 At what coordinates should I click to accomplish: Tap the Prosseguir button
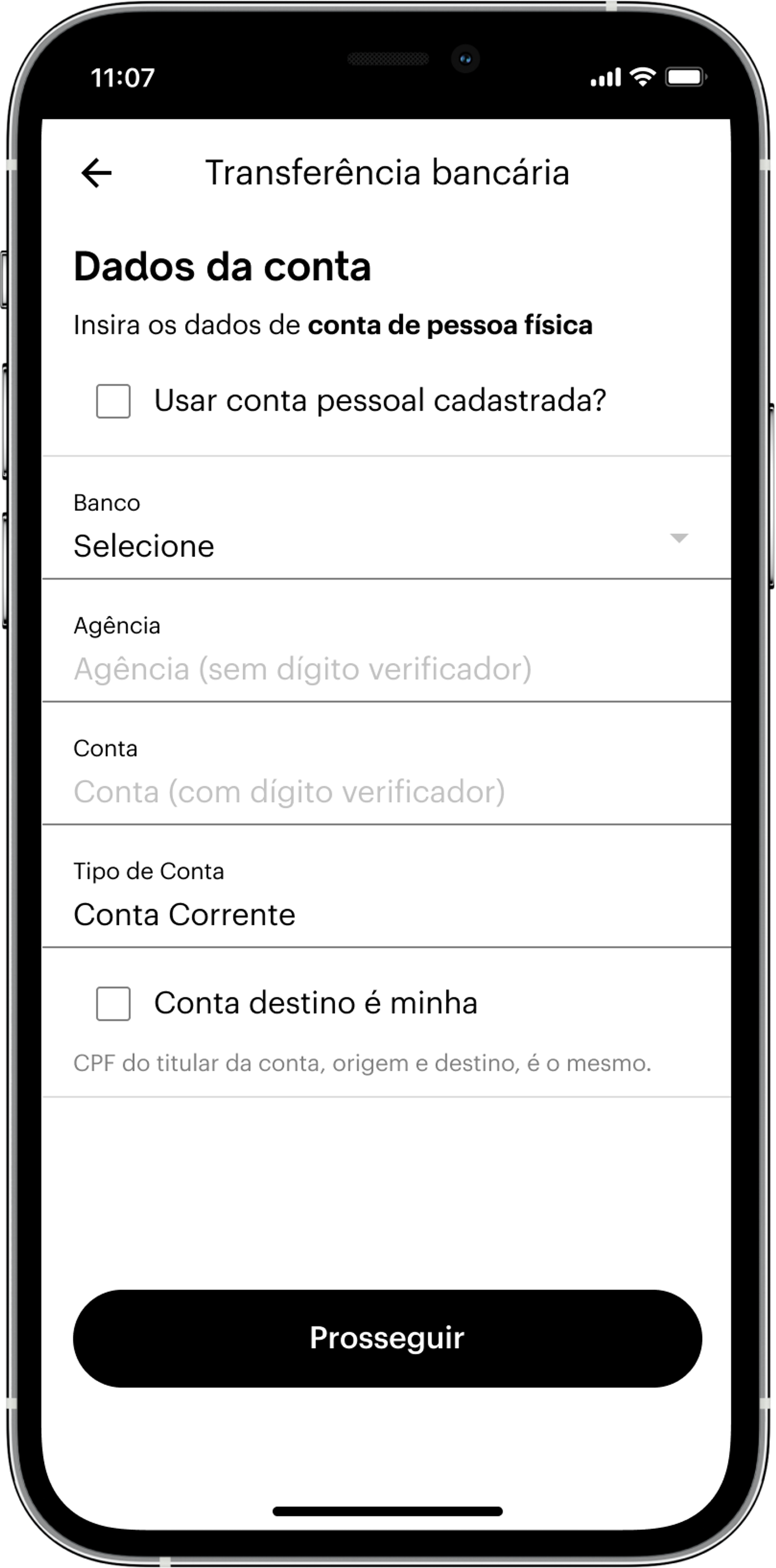(x=387, y=1338)
